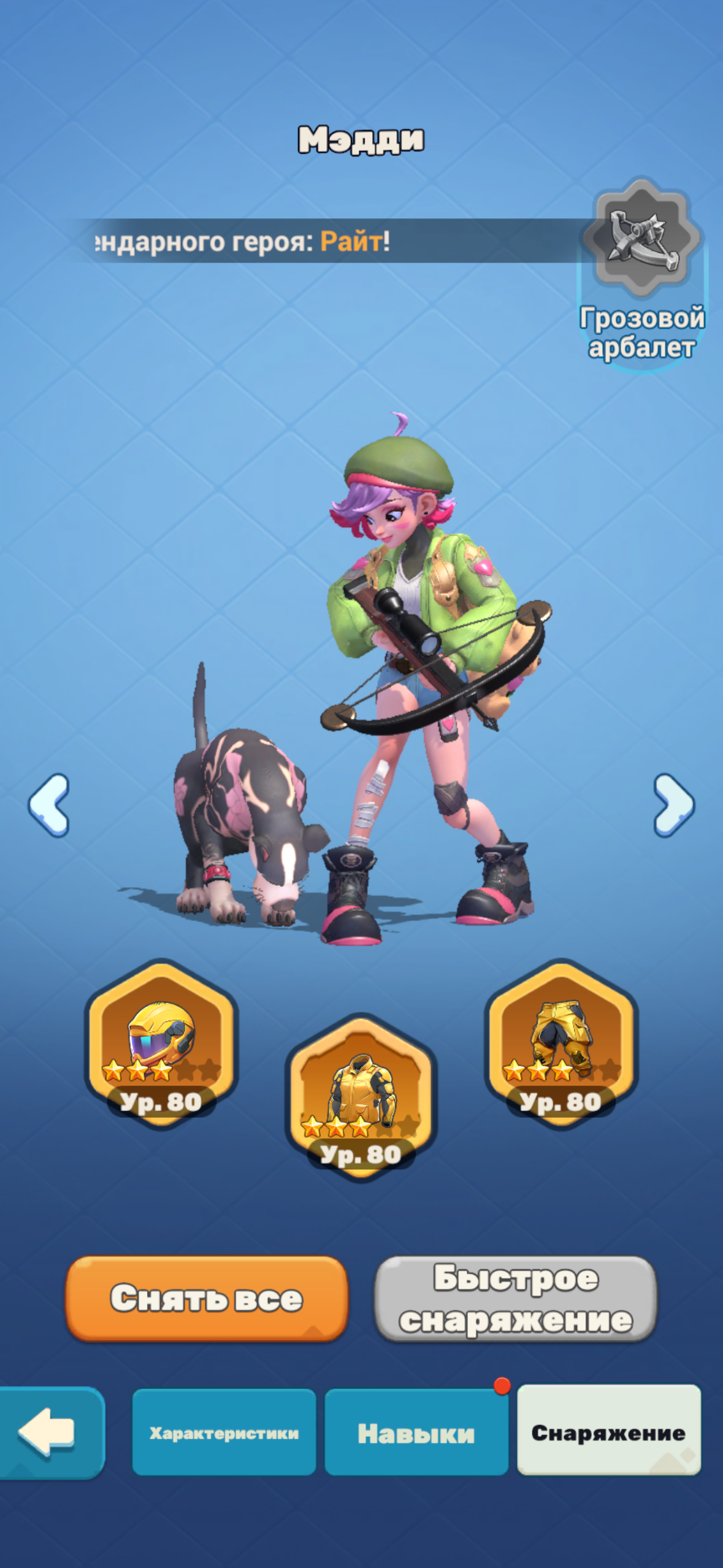Switch to the Характеристики tab
Image resolution: width=723 pixels, height=1568 pixels.
(224, 1432)
